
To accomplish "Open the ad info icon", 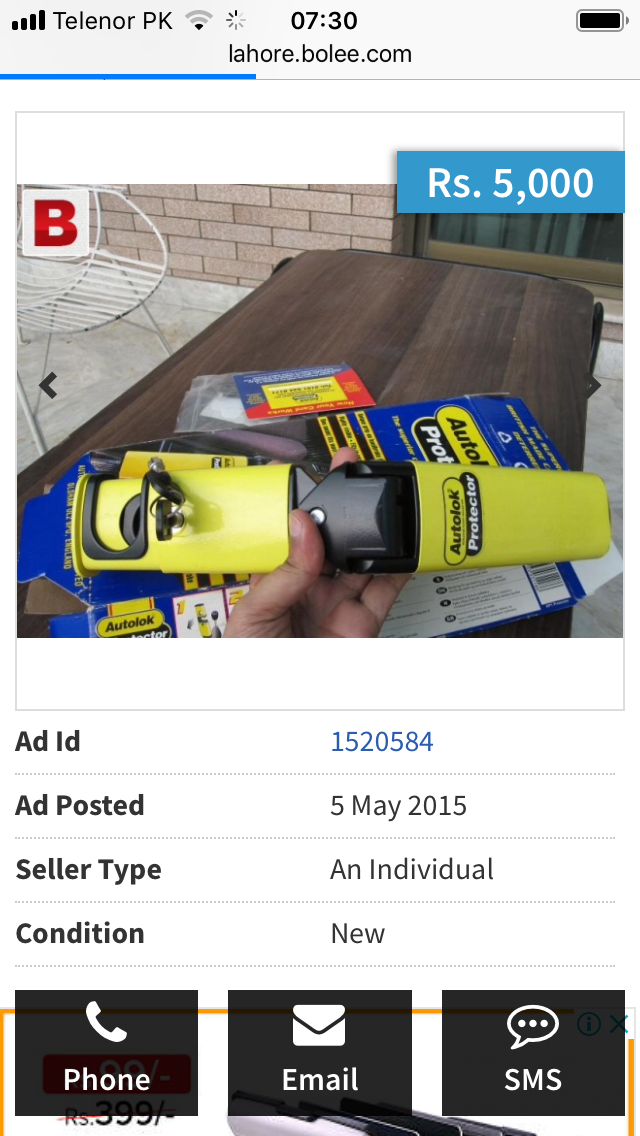I will click(589, 1024).
